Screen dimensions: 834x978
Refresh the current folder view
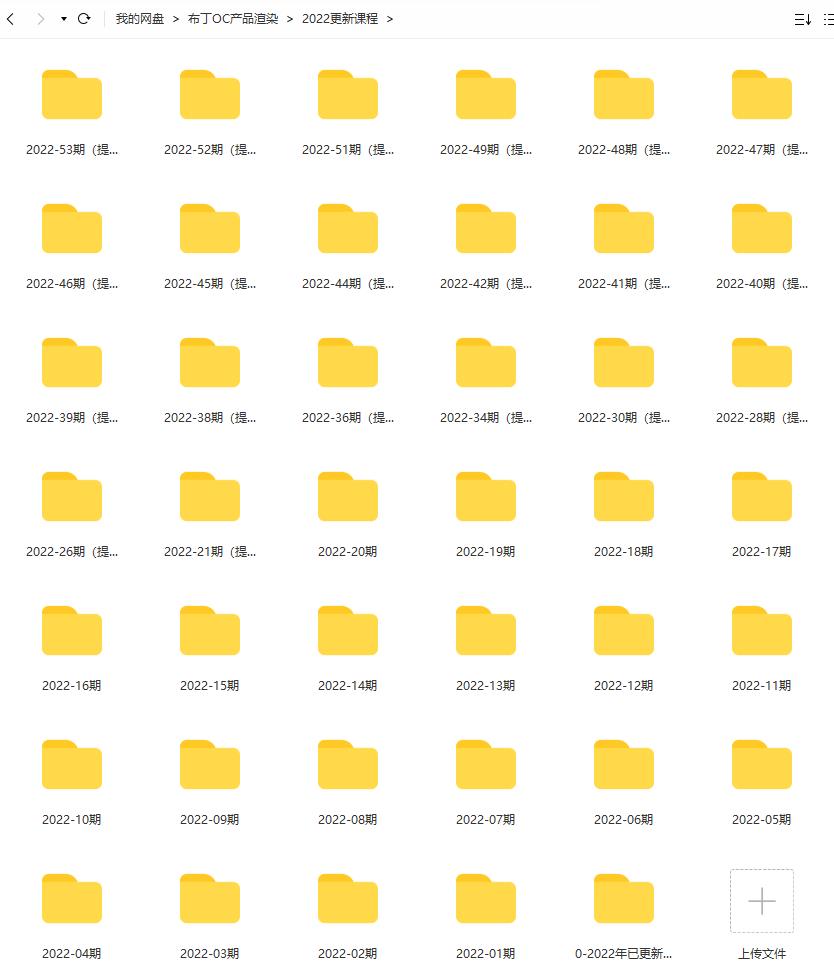[84, 19]
